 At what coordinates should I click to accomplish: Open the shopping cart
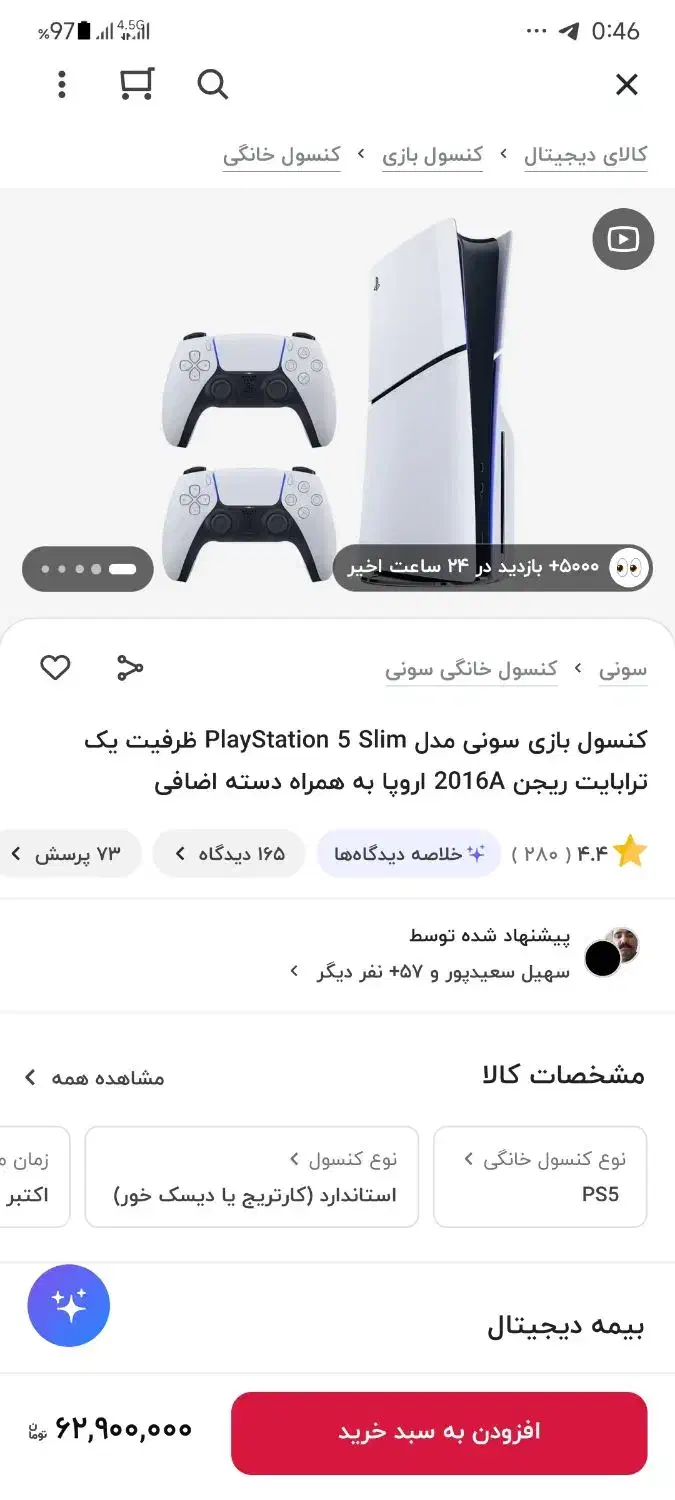tap(137, 85)
